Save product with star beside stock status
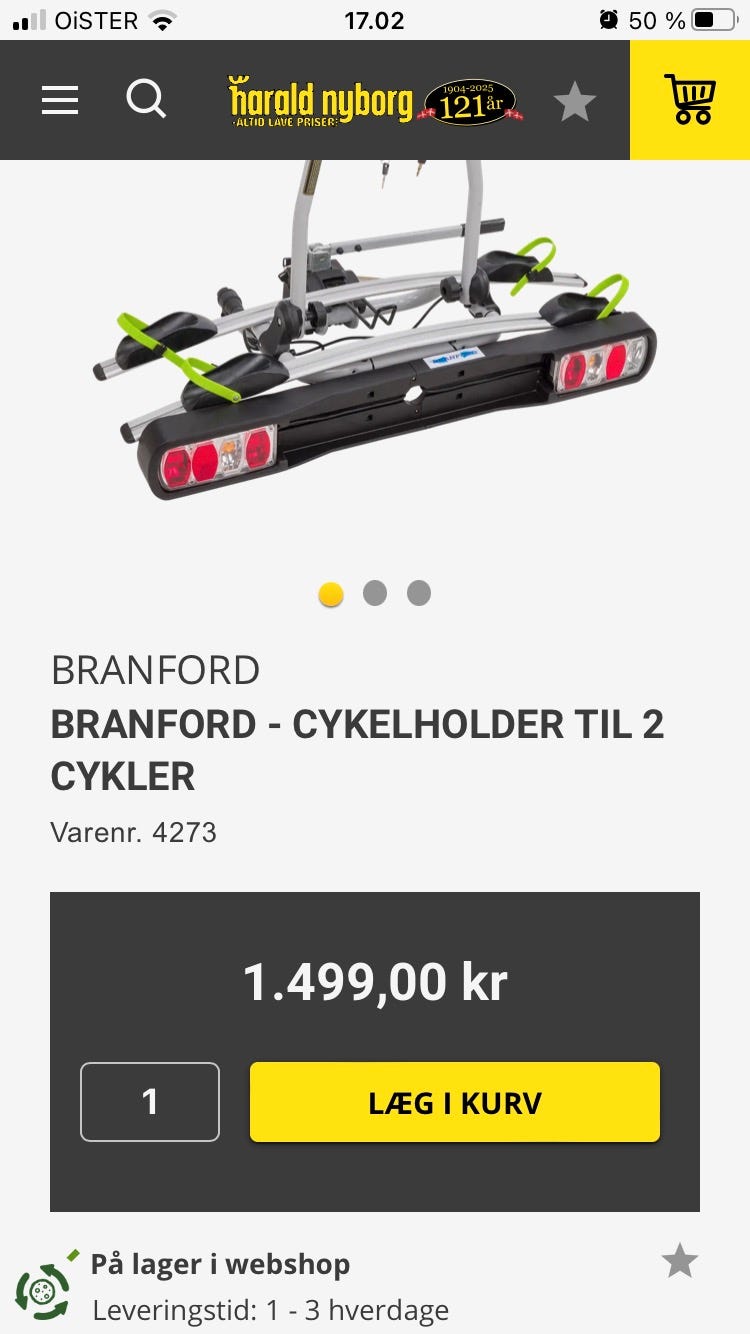The image size is (750, 1334). click(x=680, y=1261)
